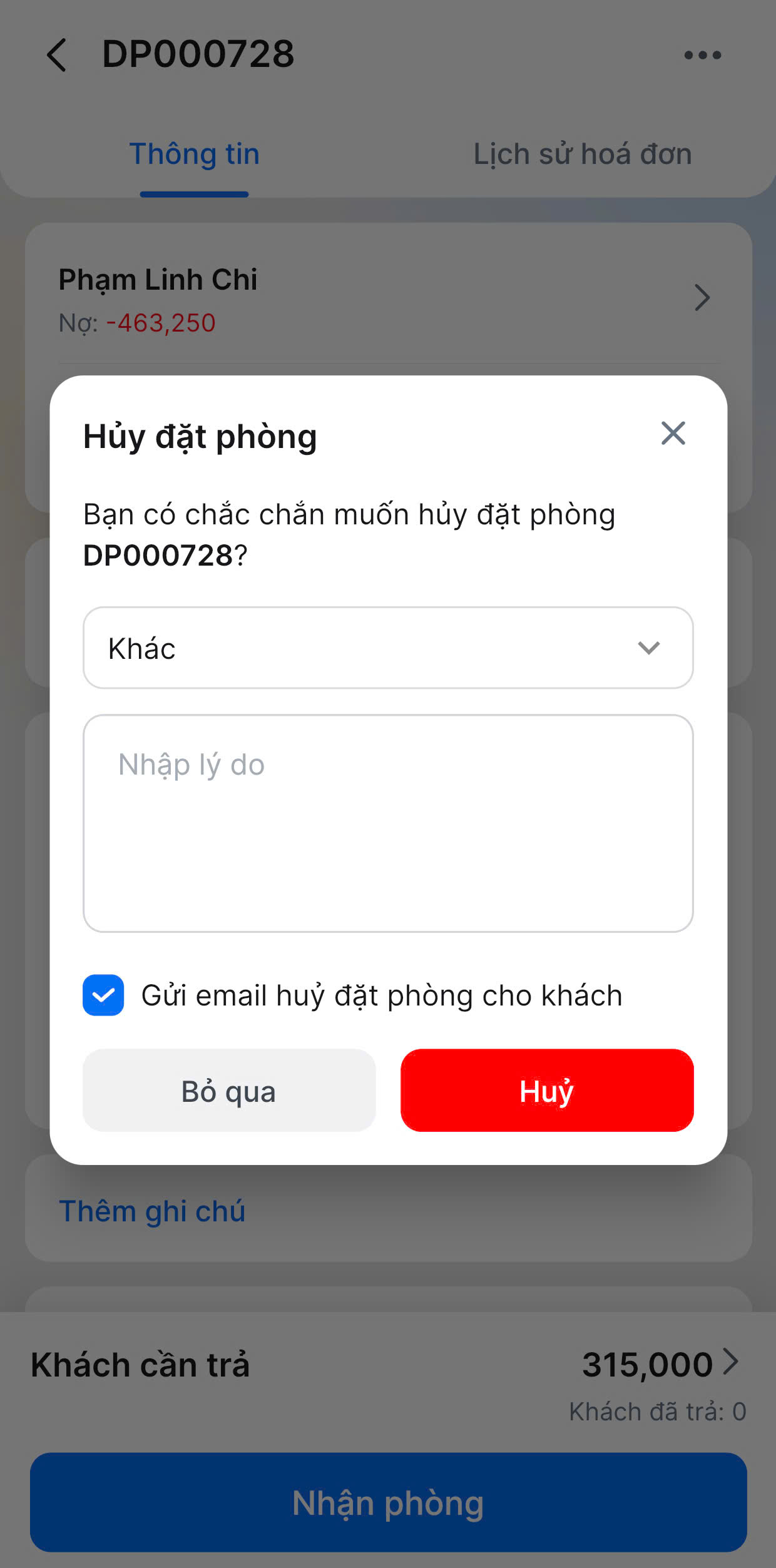This screenshot has height=1568, width=776.
Task: Tap the Bỏ qua button
Action: pyautogui.click(x=229, y=1090)
